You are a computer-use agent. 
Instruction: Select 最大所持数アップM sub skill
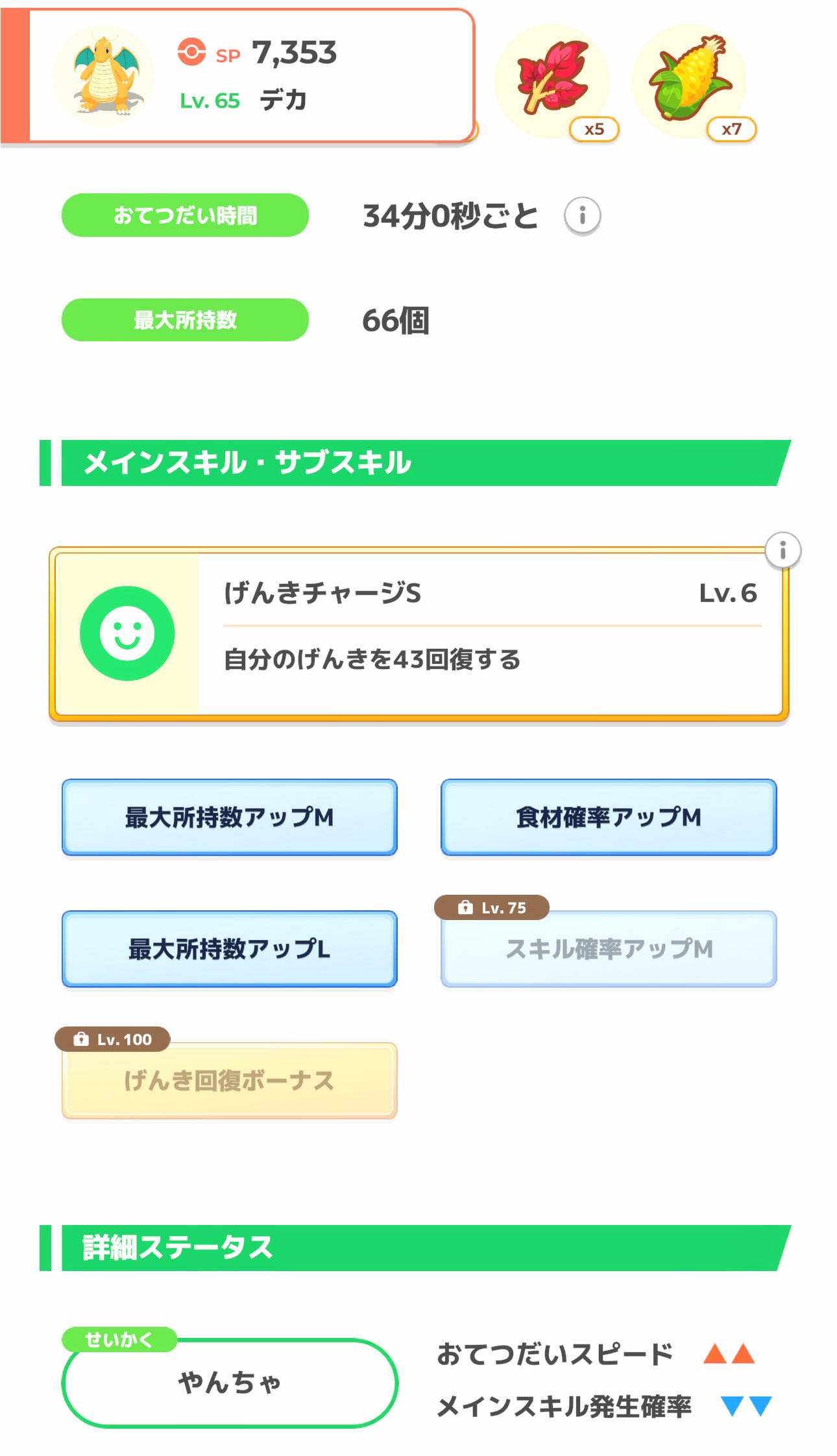(229, 817)
